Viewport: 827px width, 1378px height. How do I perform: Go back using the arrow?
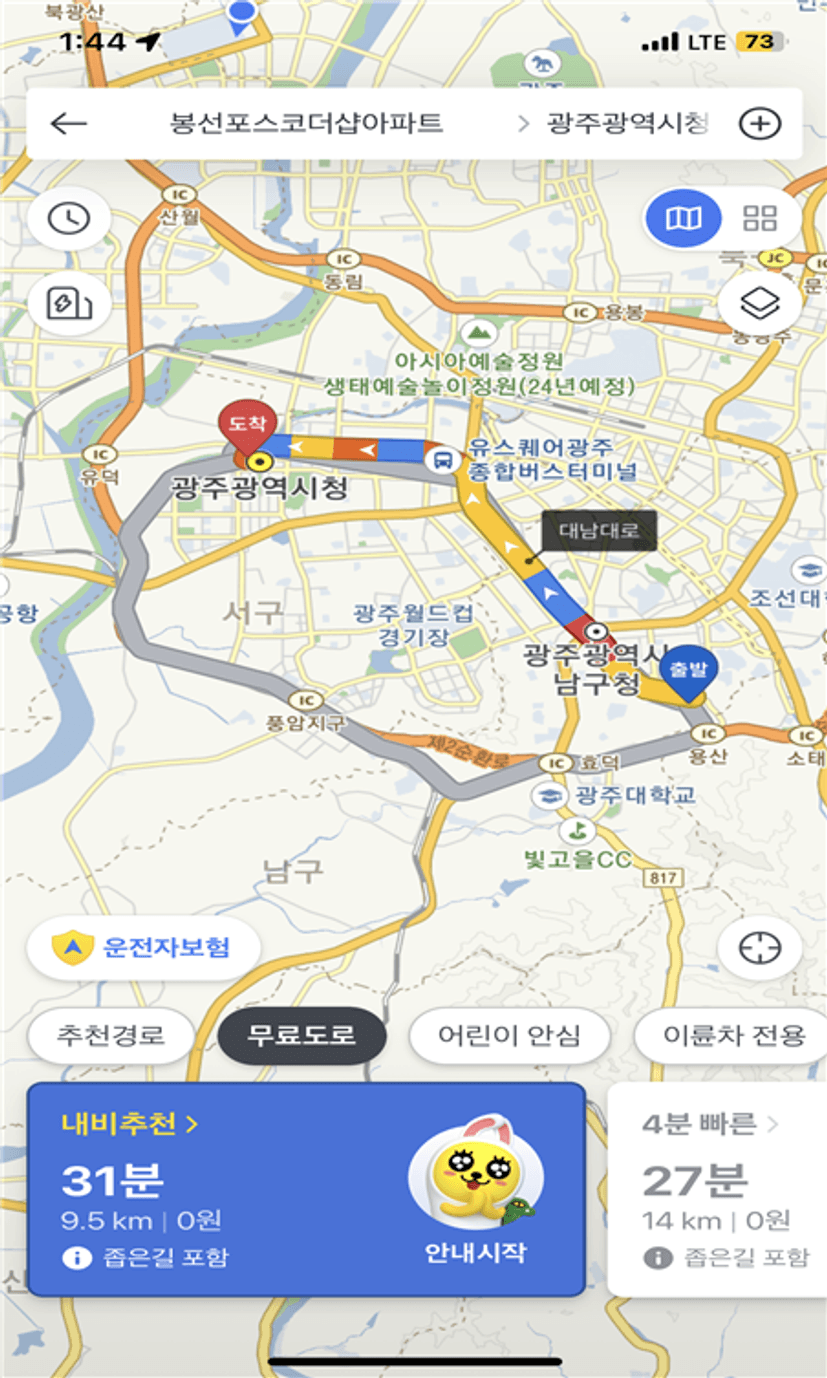click(68, 124)
